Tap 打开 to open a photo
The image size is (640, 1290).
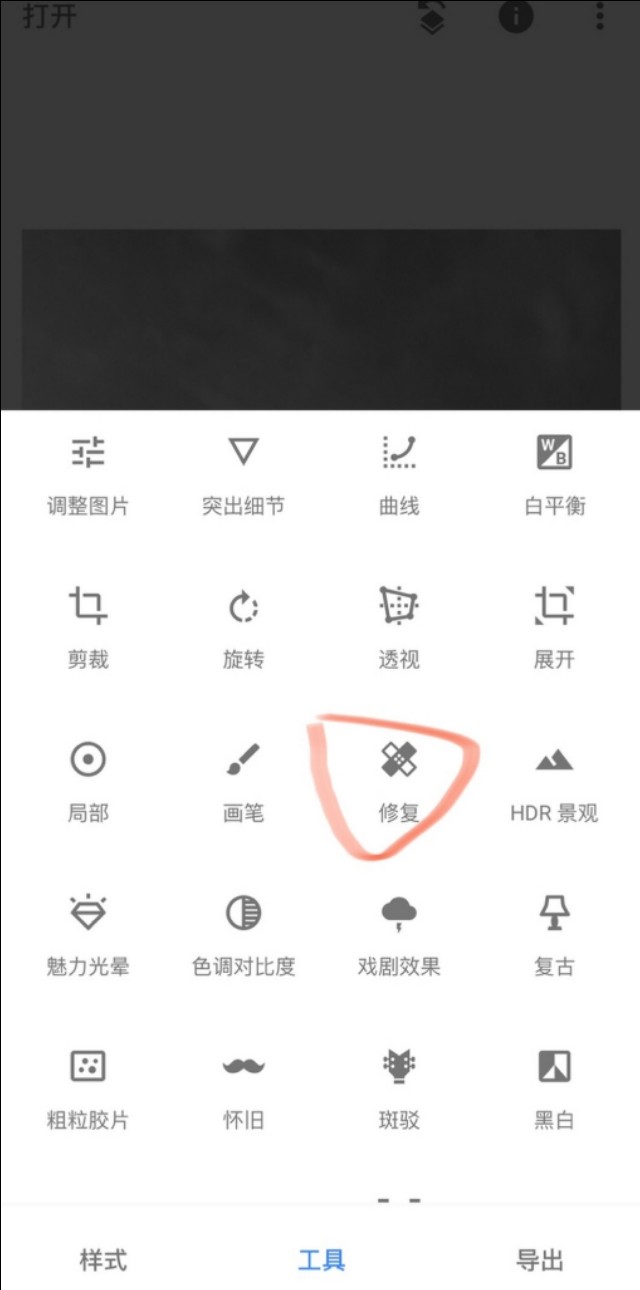(49, 17)
